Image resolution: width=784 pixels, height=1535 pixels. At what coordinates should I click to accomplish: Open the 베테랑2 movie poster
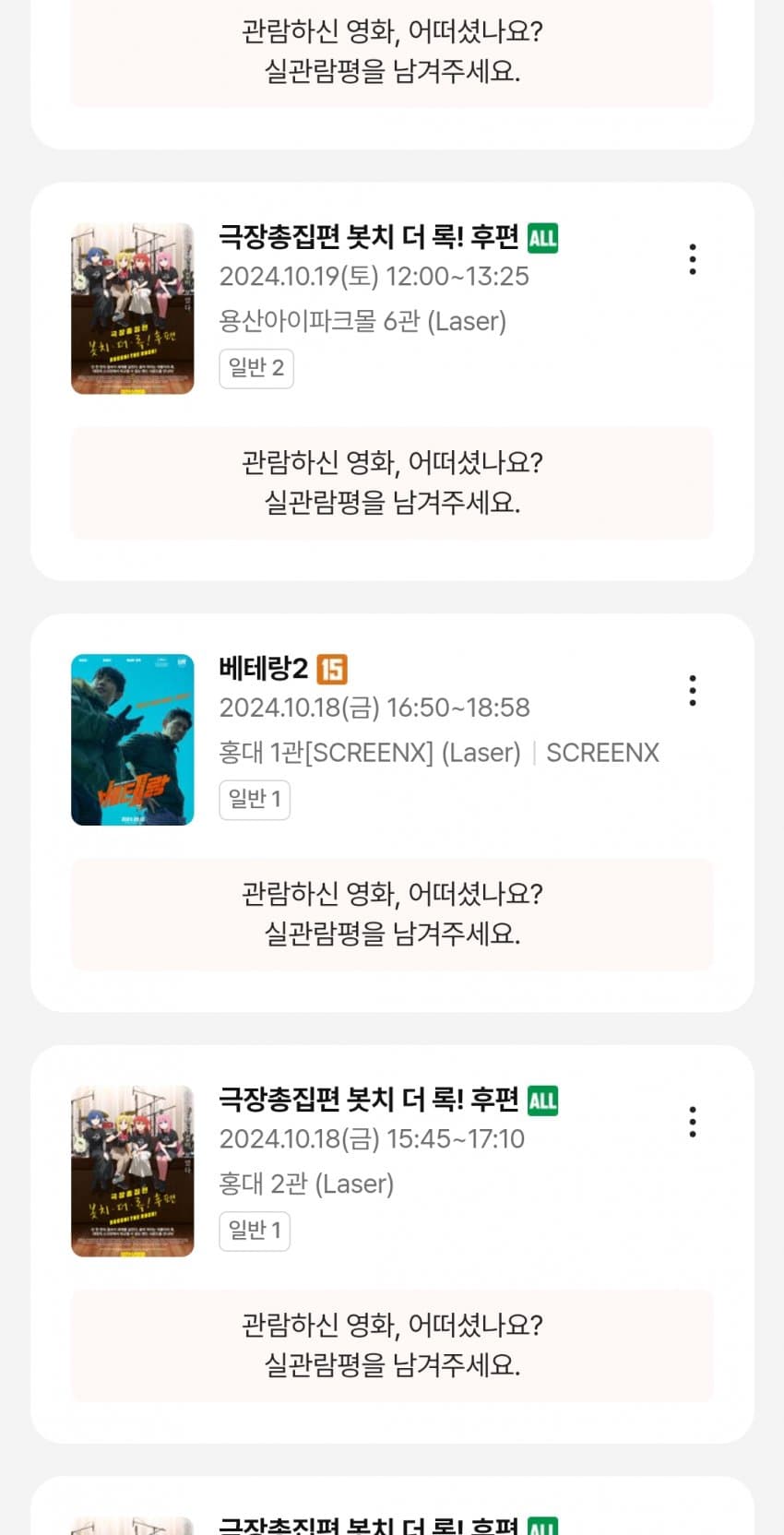click(x=133, y=740)
